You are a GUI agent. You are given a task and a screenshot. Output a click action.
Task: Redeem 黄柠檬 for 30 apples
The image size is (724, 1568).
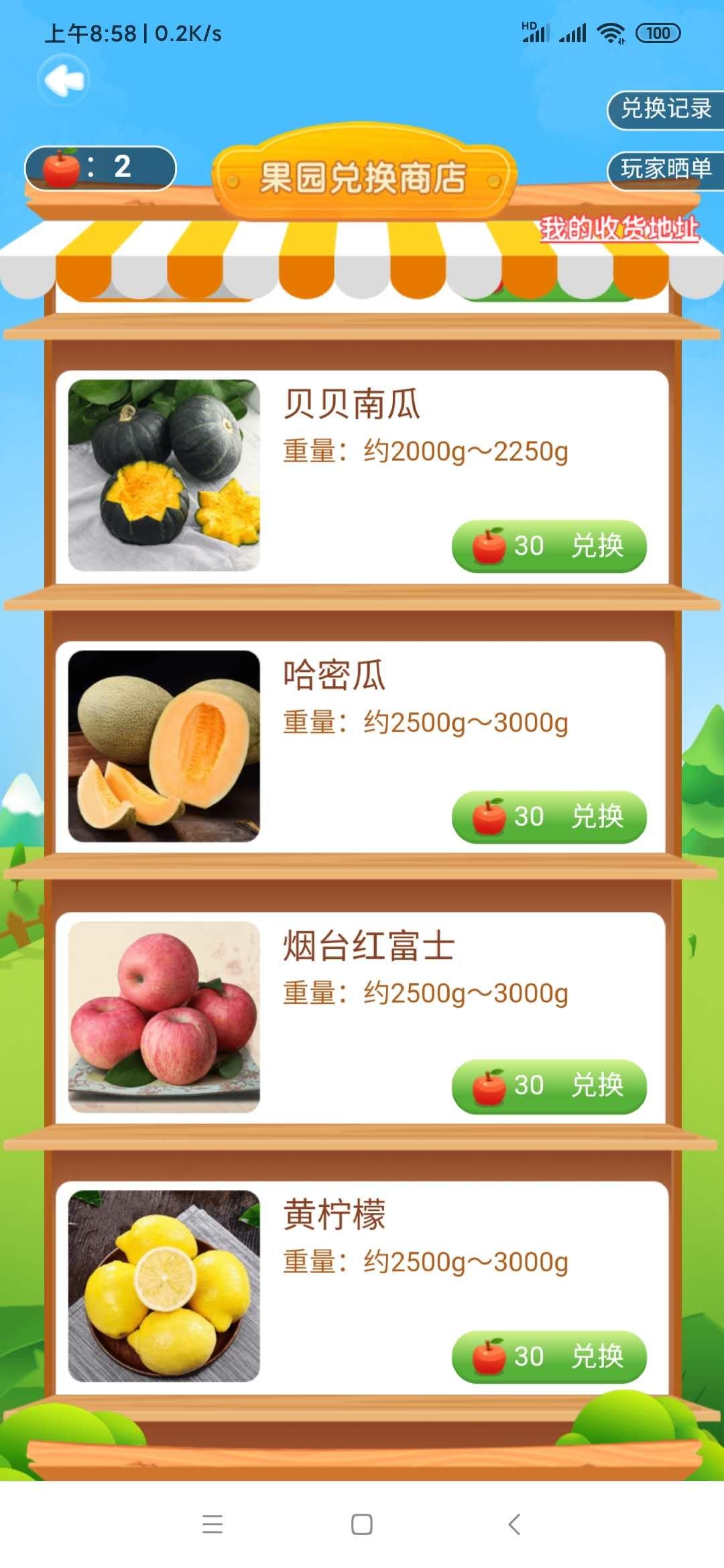coord(549,1357)
